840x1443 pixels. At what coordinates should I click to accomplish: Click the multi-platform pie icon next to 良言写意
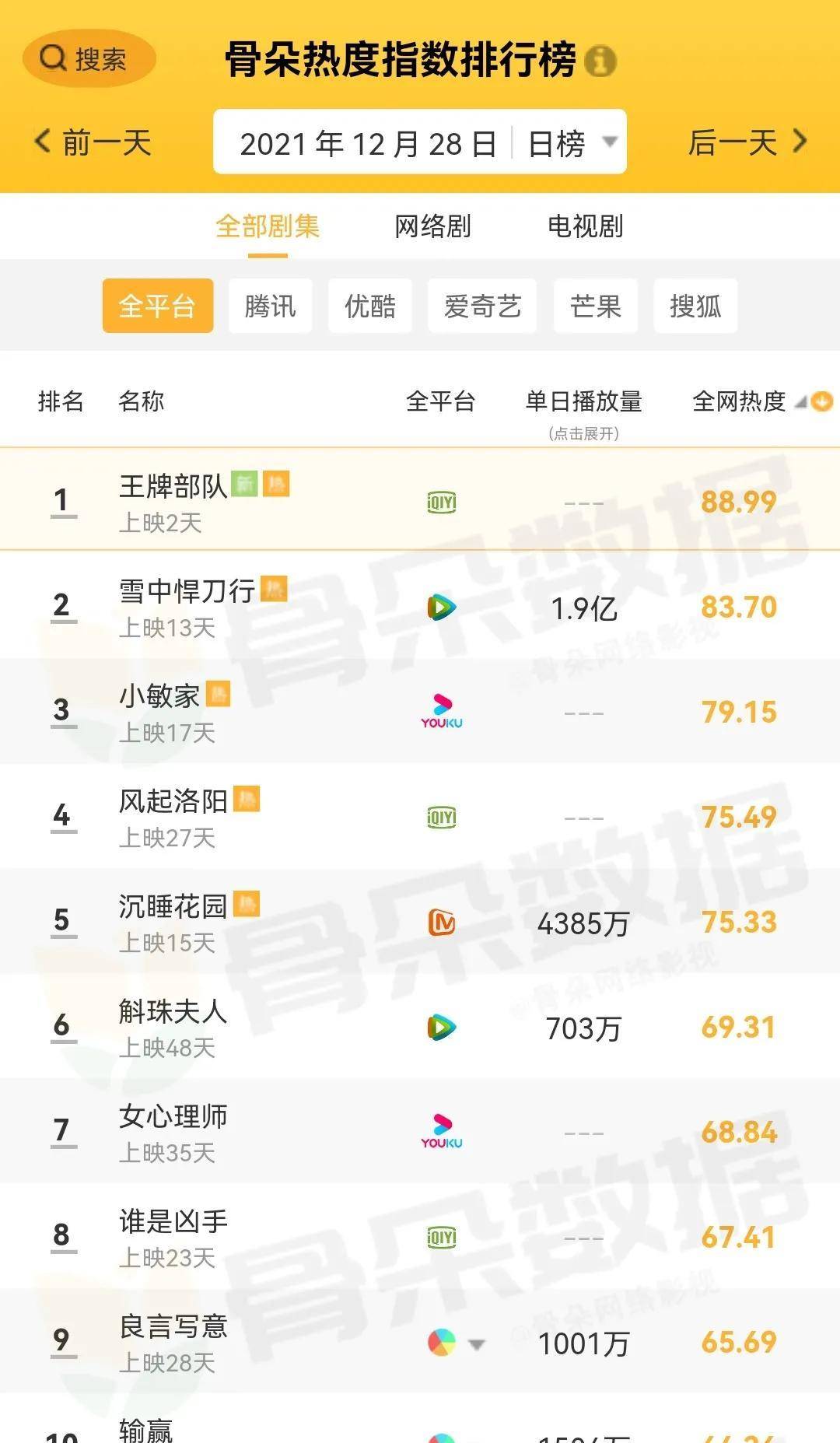440,1342
